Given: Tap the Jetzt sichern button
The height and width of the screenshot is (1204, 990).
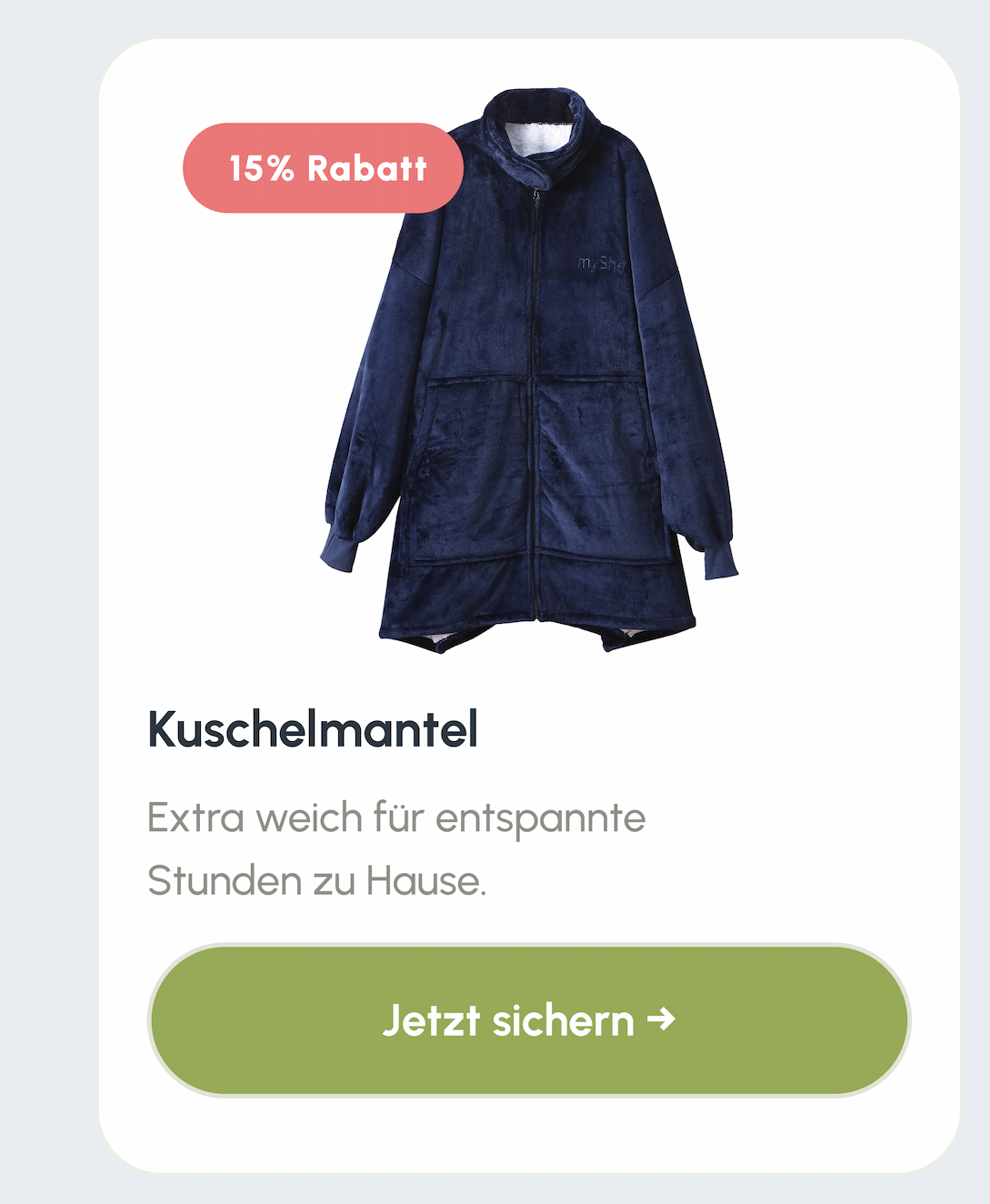Looking at the screenshot, I should [529, 1020].
